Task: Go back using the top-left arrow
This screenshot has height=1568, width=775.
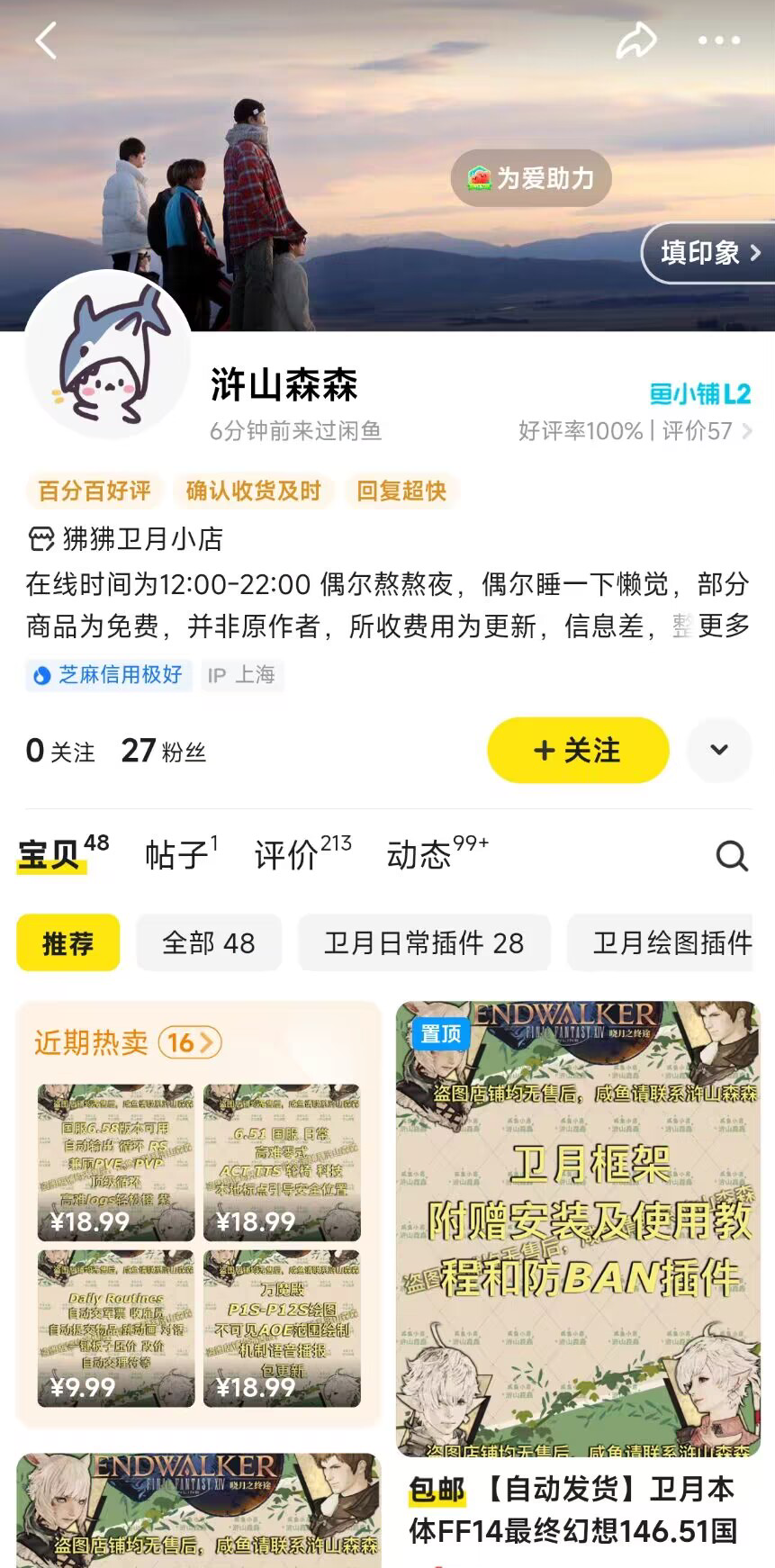Action: [46, 41]
